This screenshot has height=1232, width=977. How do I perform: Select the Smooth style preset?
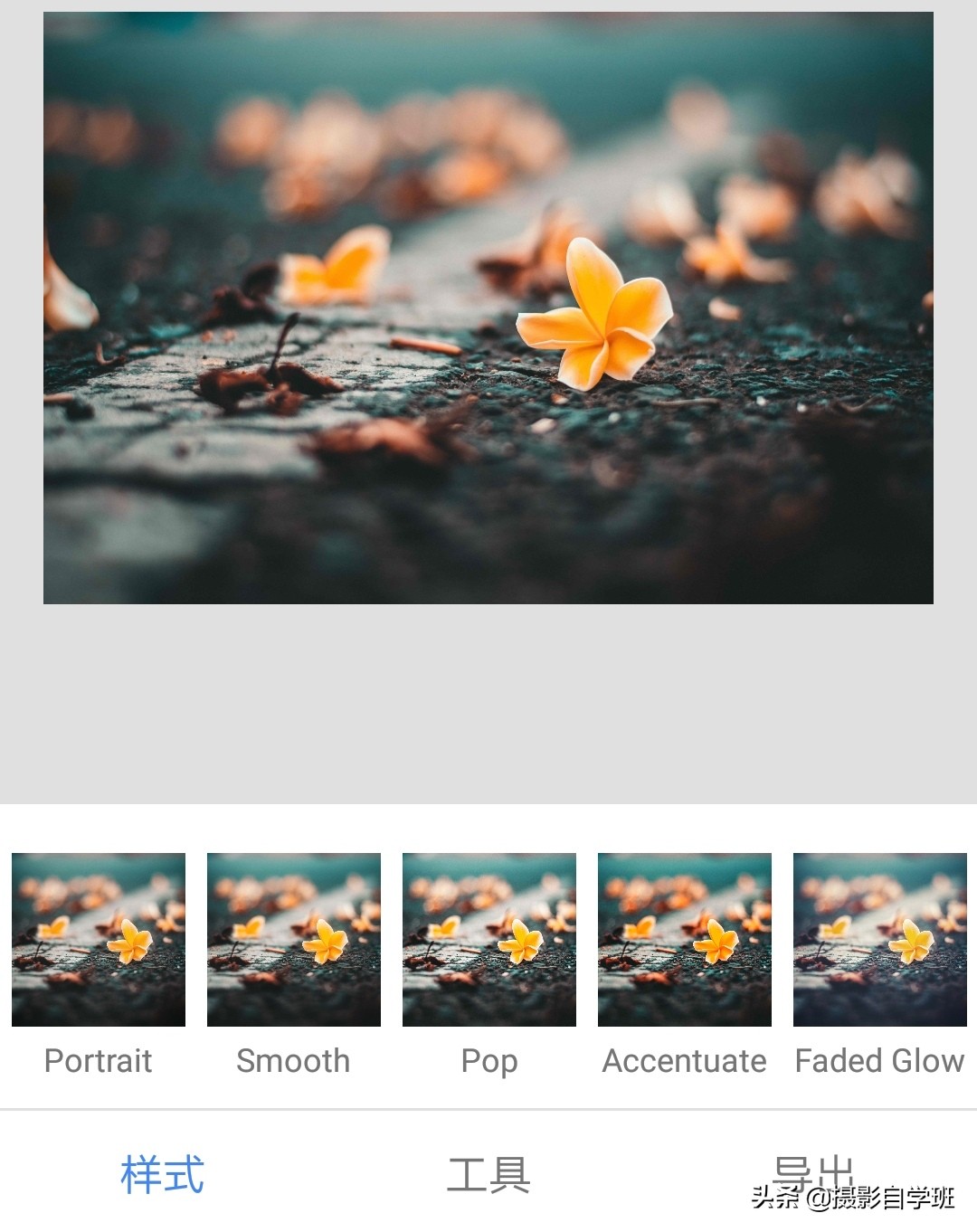point(293,941)
